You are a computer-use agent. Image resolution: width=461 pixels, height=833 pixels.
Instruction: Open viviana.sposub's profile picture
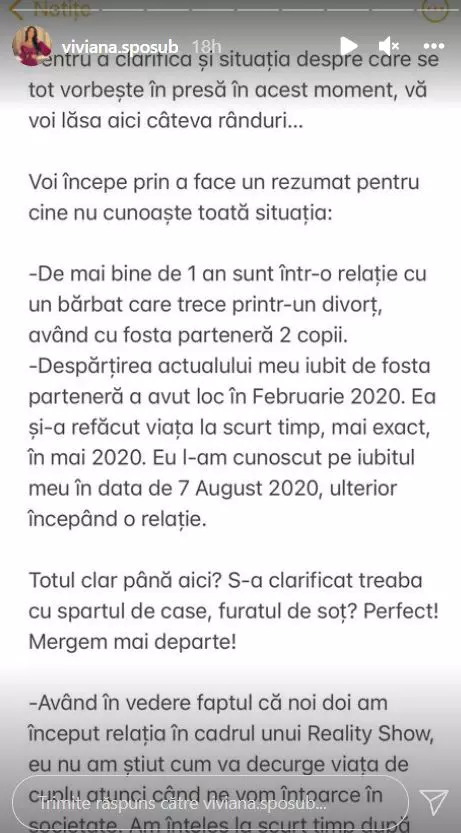click(32, 46)
